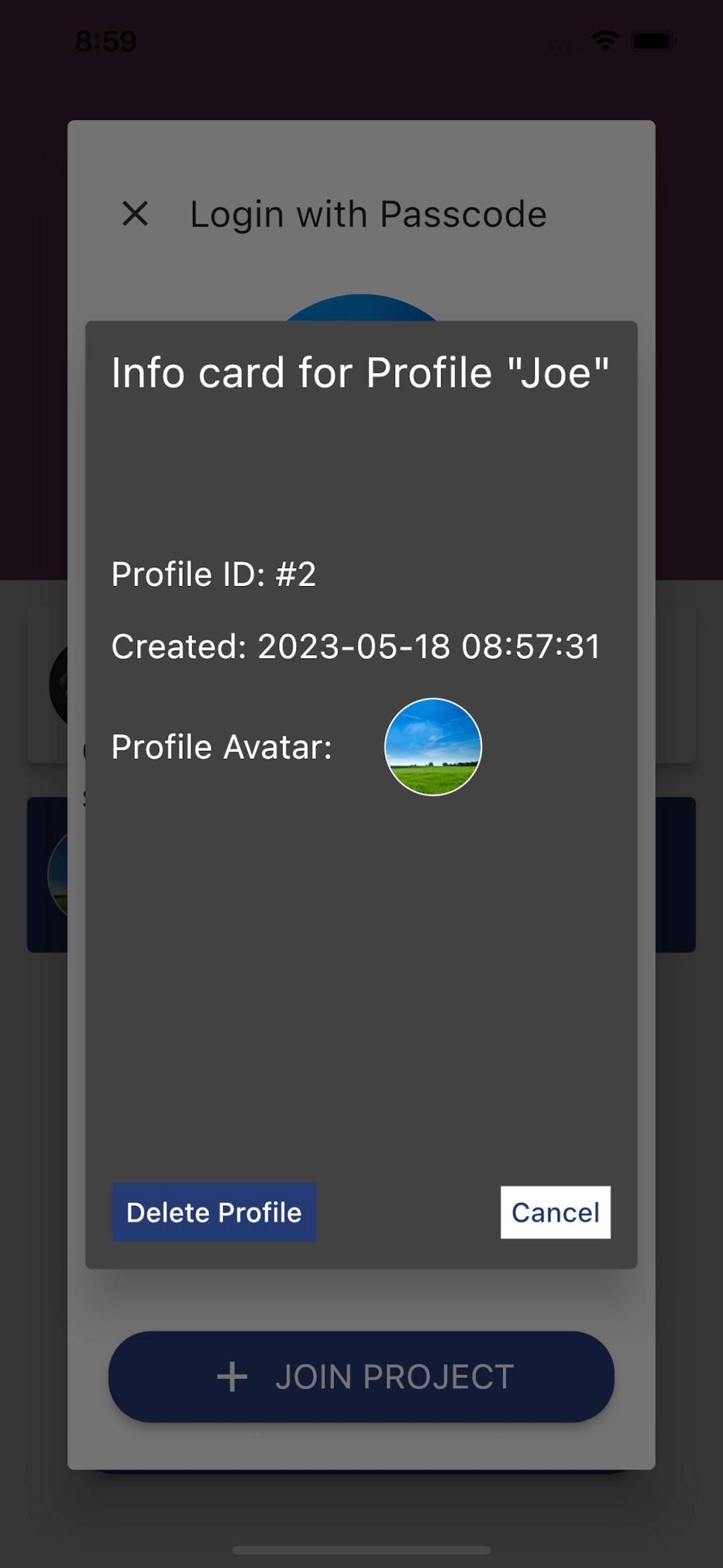Cancel the profile info card

tap(555, 1212)
